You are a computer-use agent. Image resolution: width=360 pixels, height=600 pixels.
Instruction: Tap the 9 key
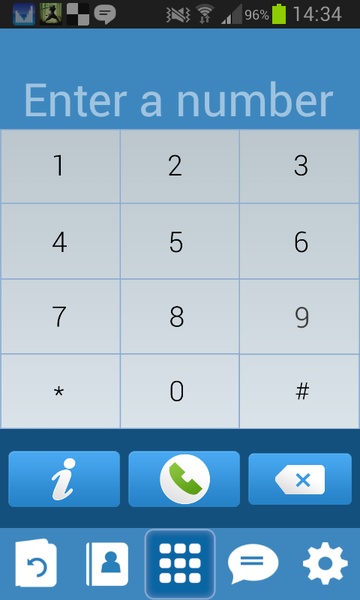point(300,316)
